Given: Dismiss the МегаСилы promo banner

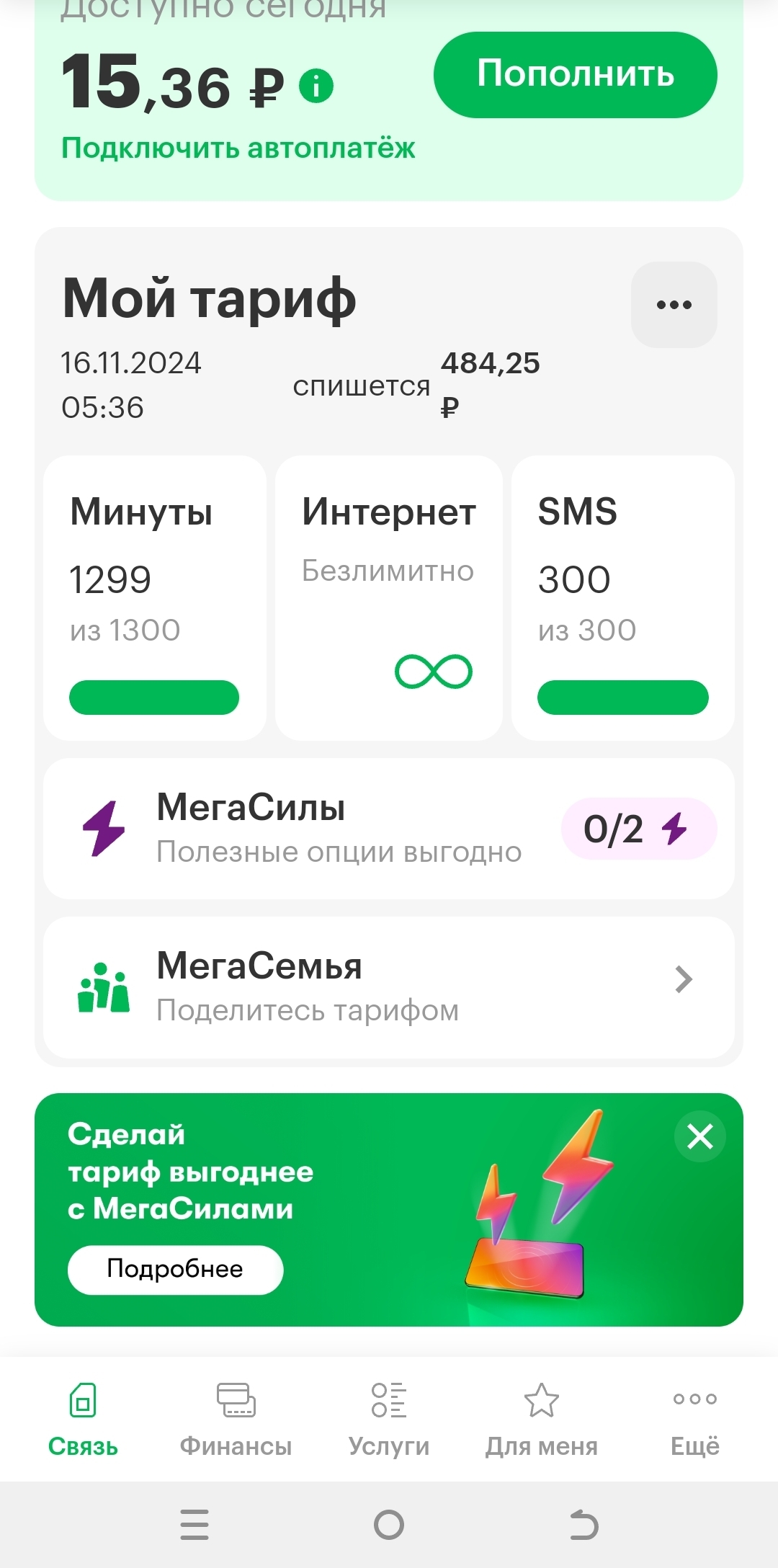Looking at the screenshot, I should [x=699, y=1137].
